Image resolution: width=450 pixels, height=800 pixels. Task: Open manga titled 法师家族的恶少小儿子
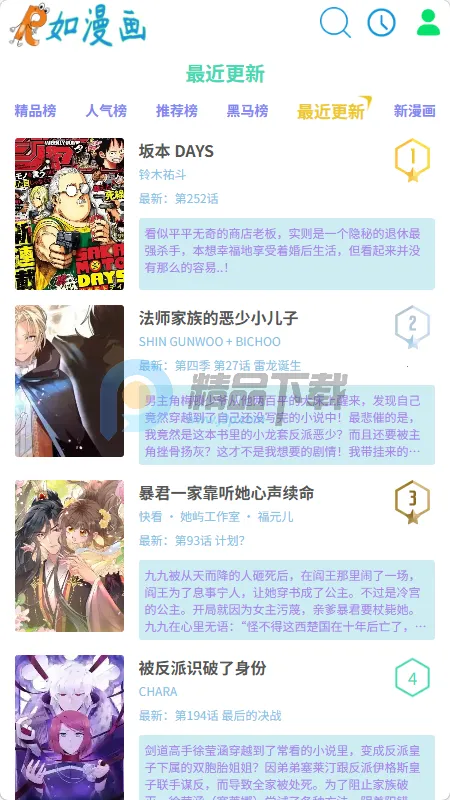pos(218,318)
